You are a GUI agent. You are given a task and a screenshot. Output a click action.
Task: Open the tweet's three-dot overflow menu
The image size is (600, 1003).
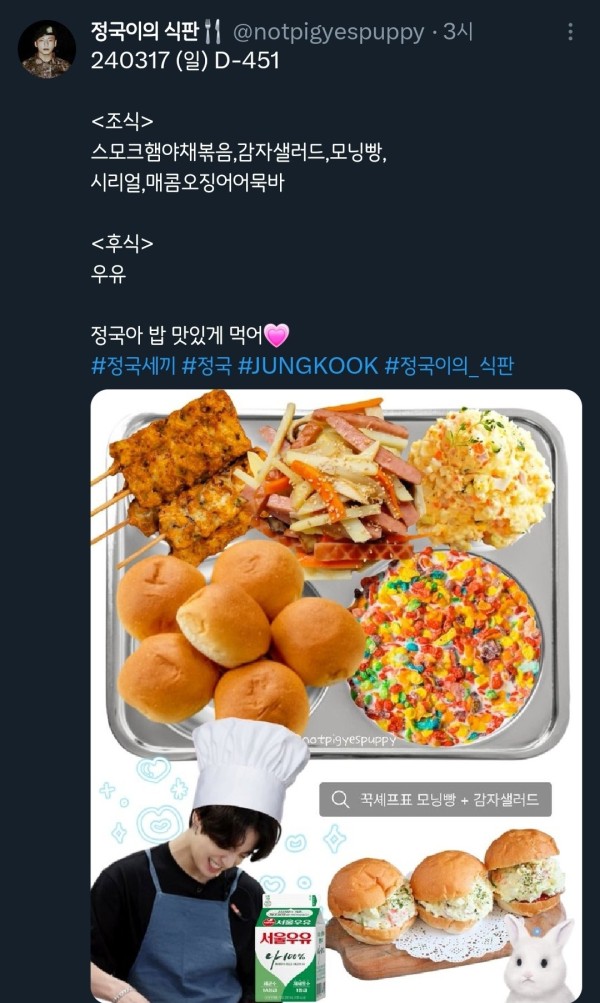pos(570,32)
